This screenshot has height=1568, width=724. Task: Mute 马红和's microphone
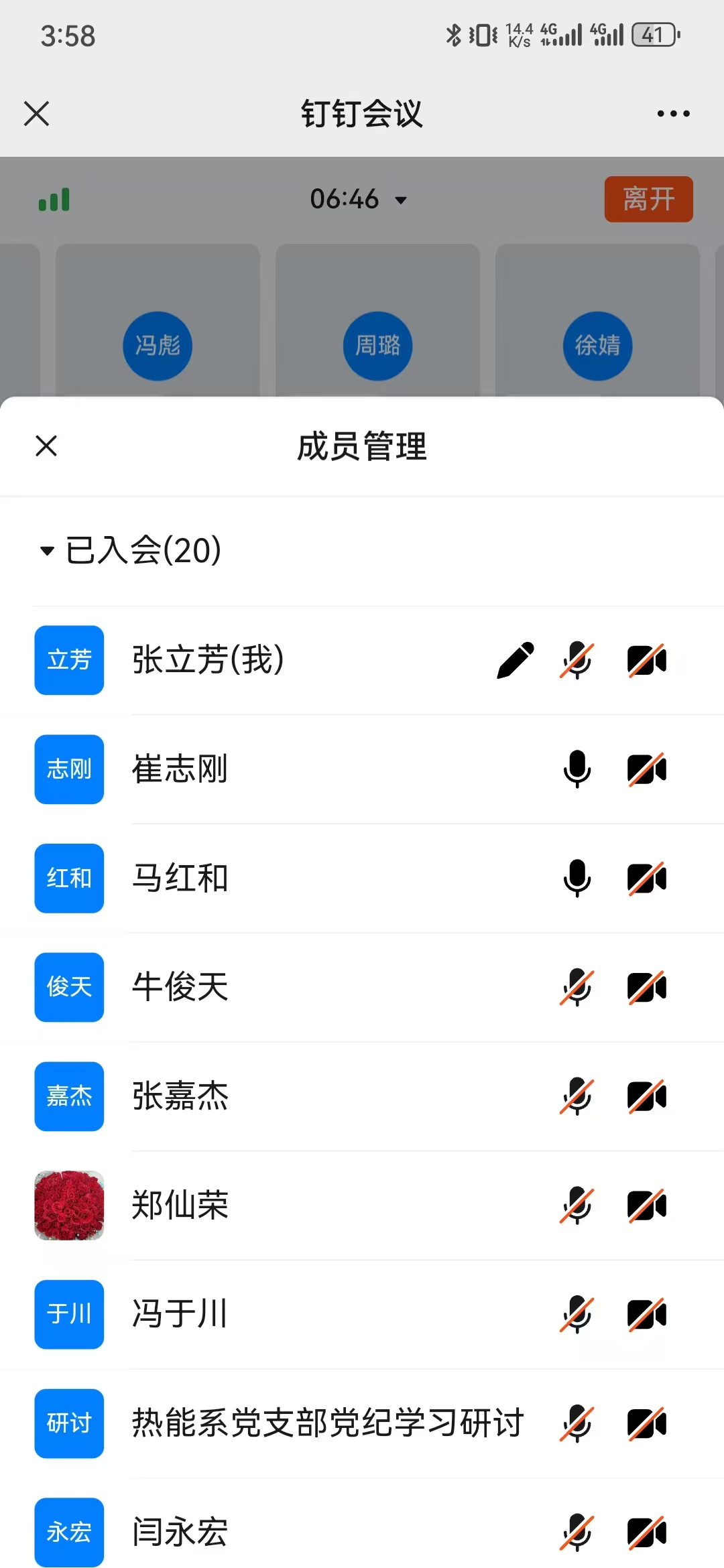(x=577, y=878)
